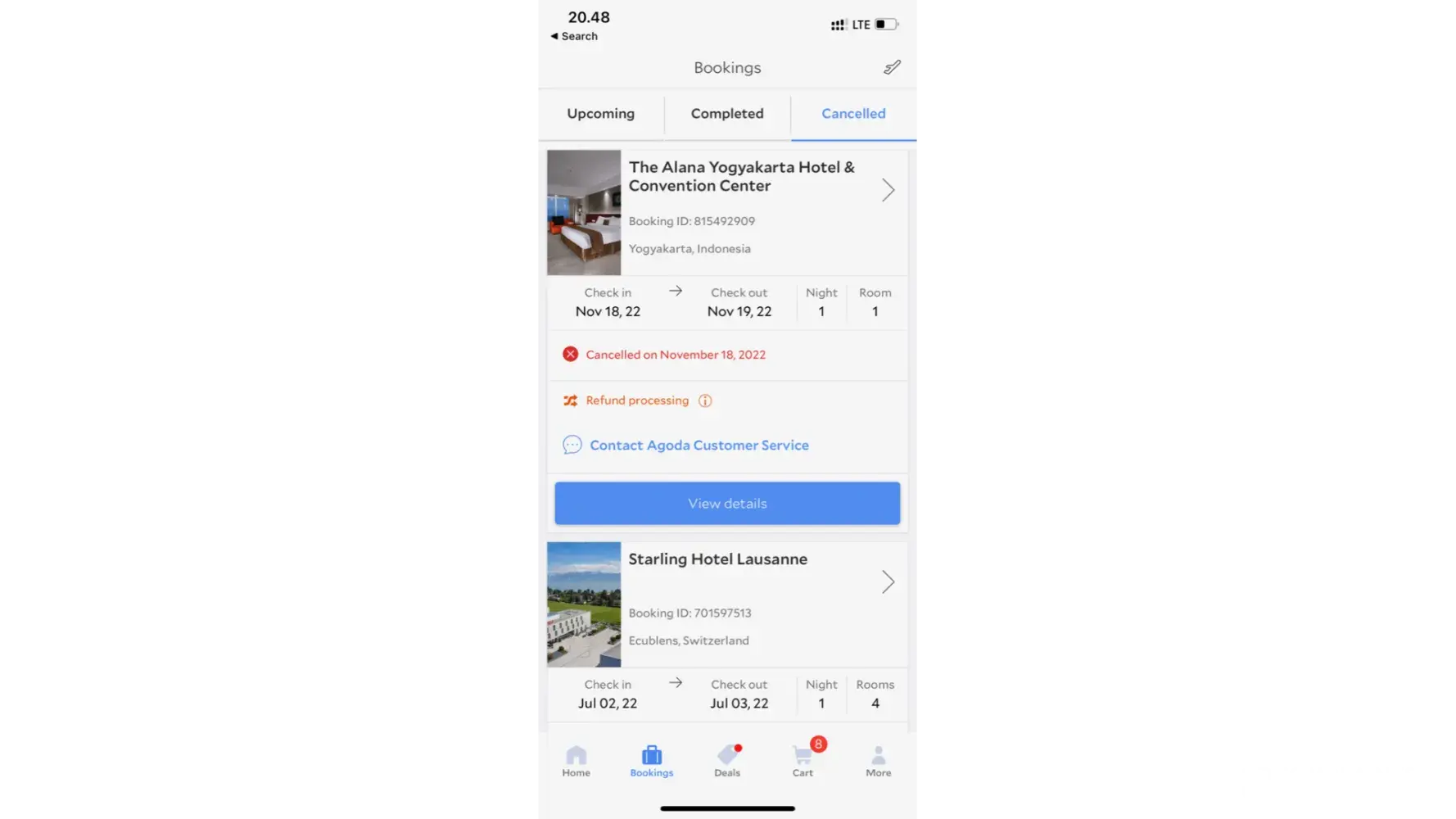Screen dimensions: 1456x819
Task: Tap the info icon beside Refund processing
Action: click(x=705, y=400)
